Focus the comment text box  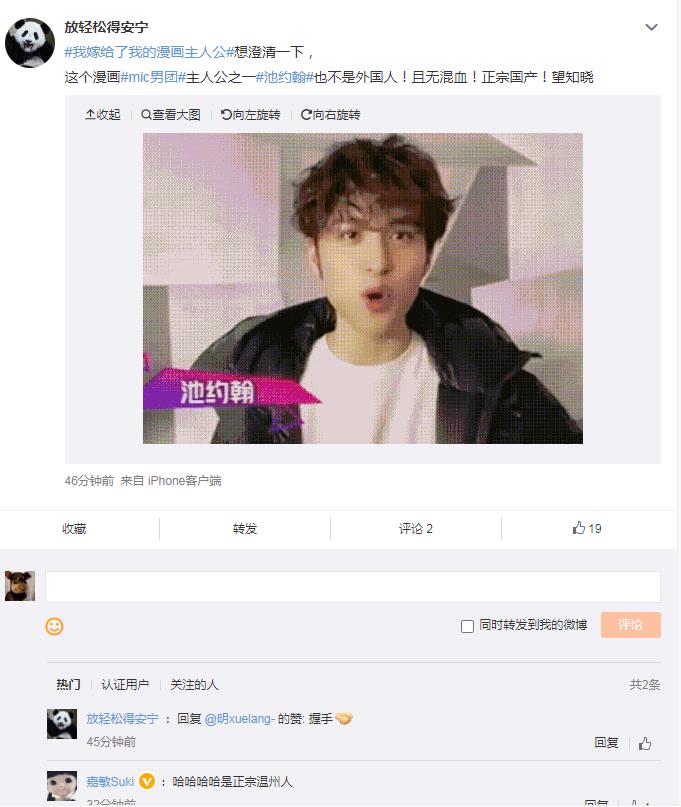click(x=352, y=587)
